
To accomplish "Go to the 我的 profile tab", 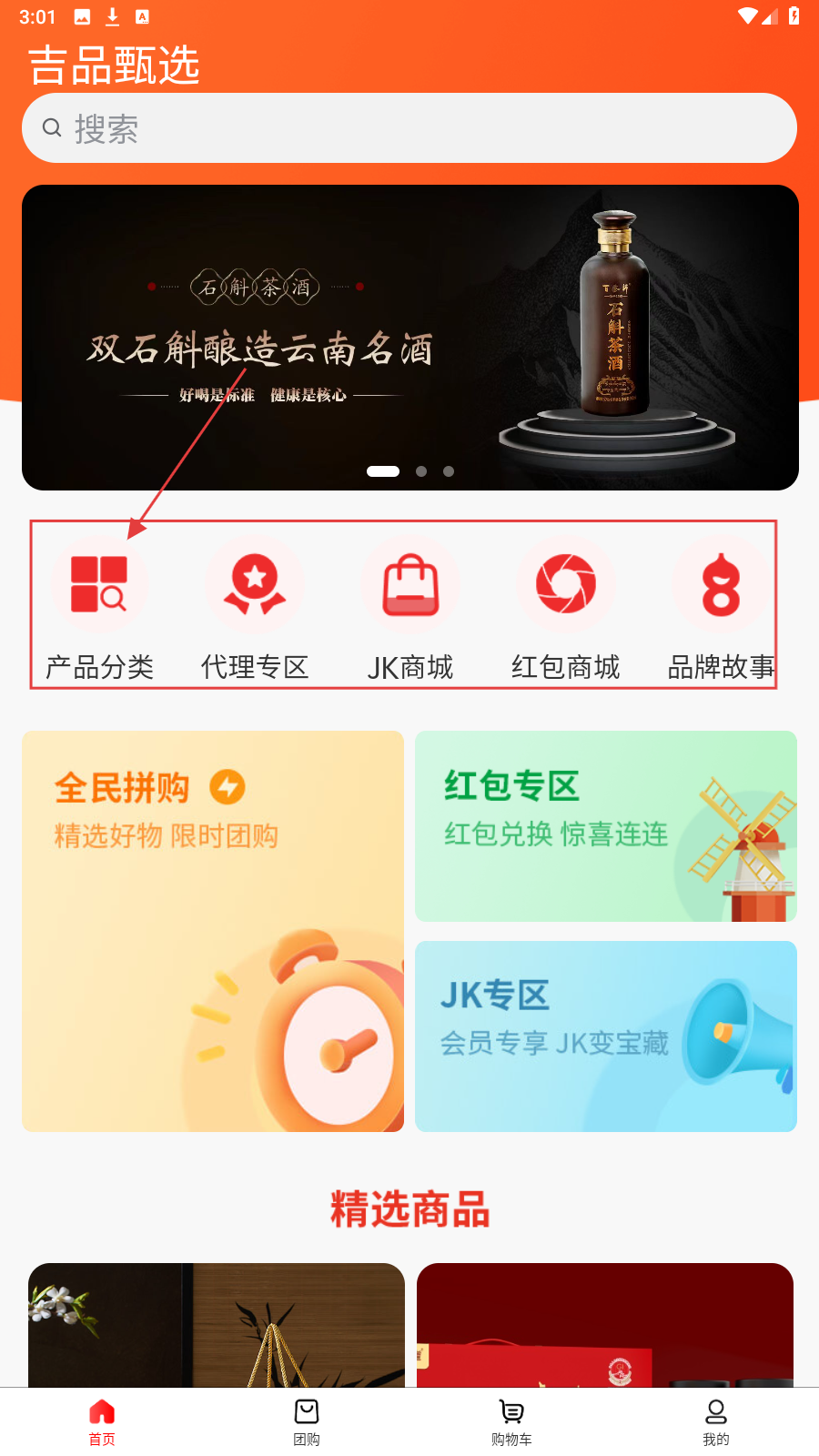I will coord(716,1421).
